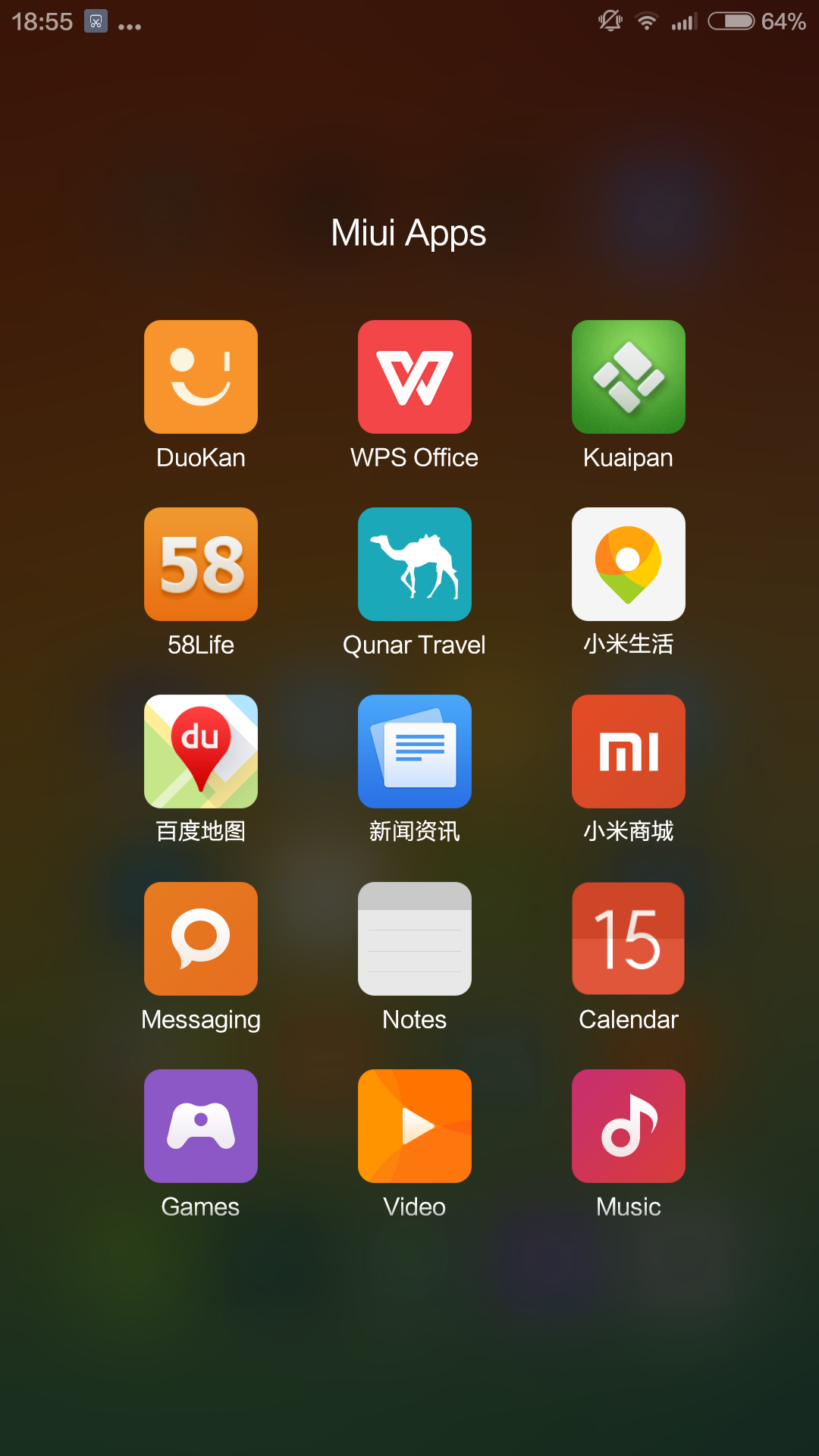The width and height of the screenshot is (819, 1456).
Task: Open the 新闻资讯 news app
Action: (x=415, y=752)
